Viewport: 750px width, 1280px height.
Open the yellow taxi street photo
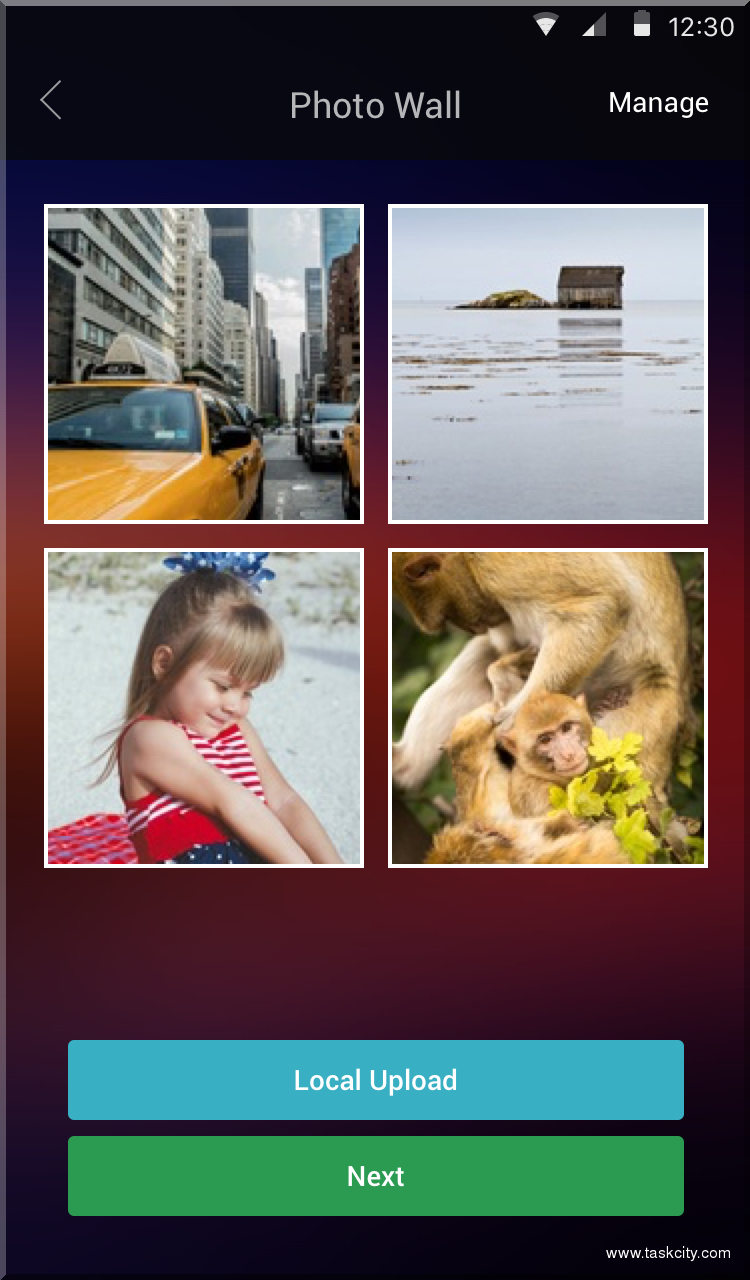click(x=204, y=364)
